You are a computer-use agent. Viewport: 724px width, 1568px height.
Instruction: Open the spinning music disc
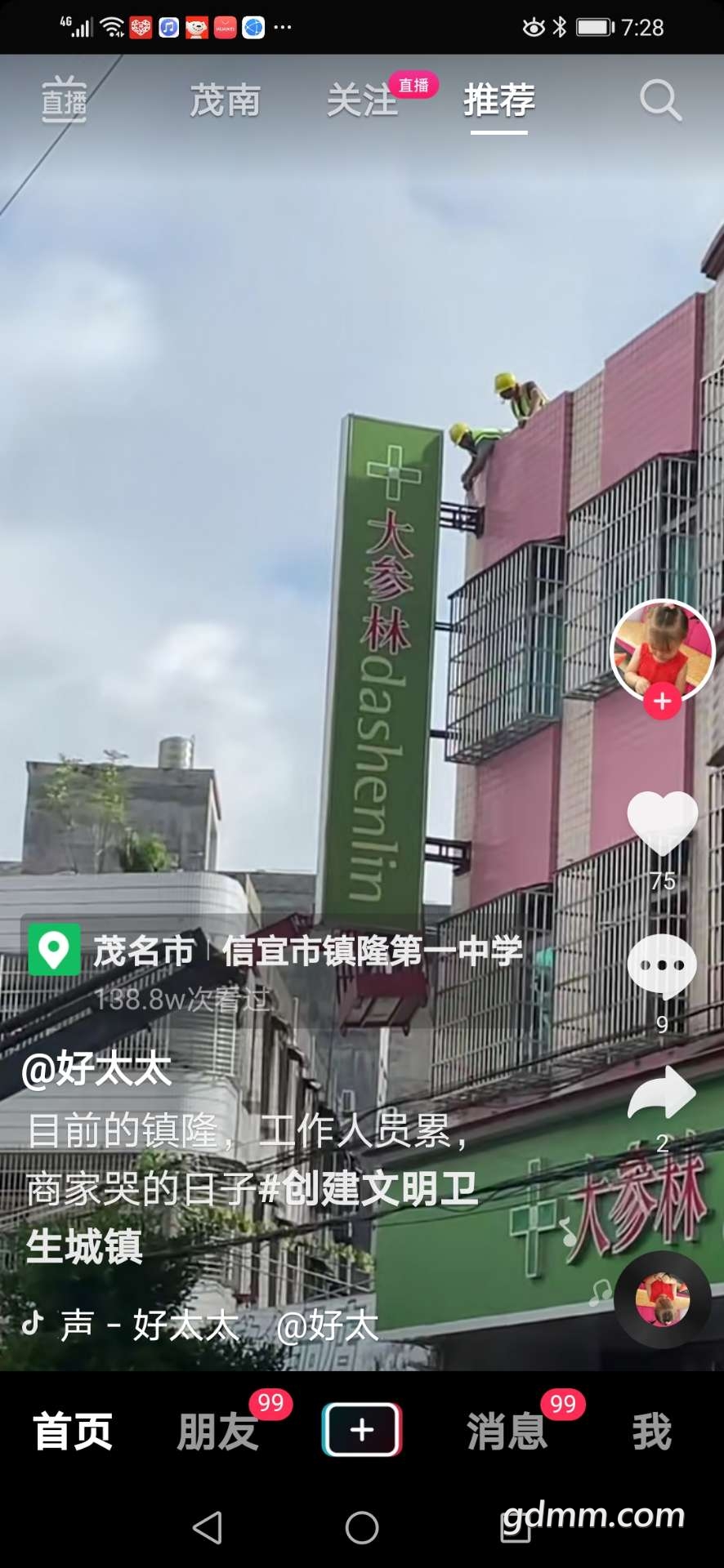point(663,1299)
